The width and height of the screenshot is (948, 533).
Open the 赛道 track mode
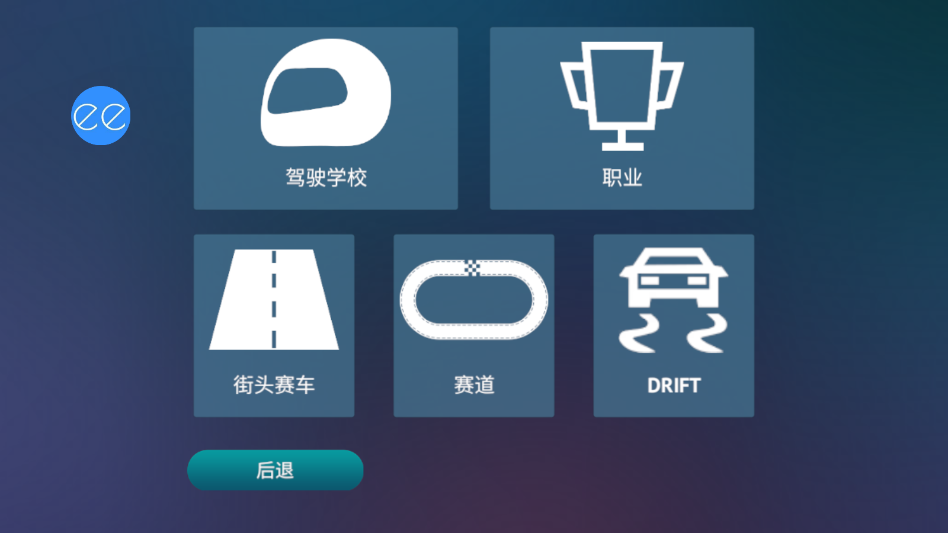tap(473, 325)
